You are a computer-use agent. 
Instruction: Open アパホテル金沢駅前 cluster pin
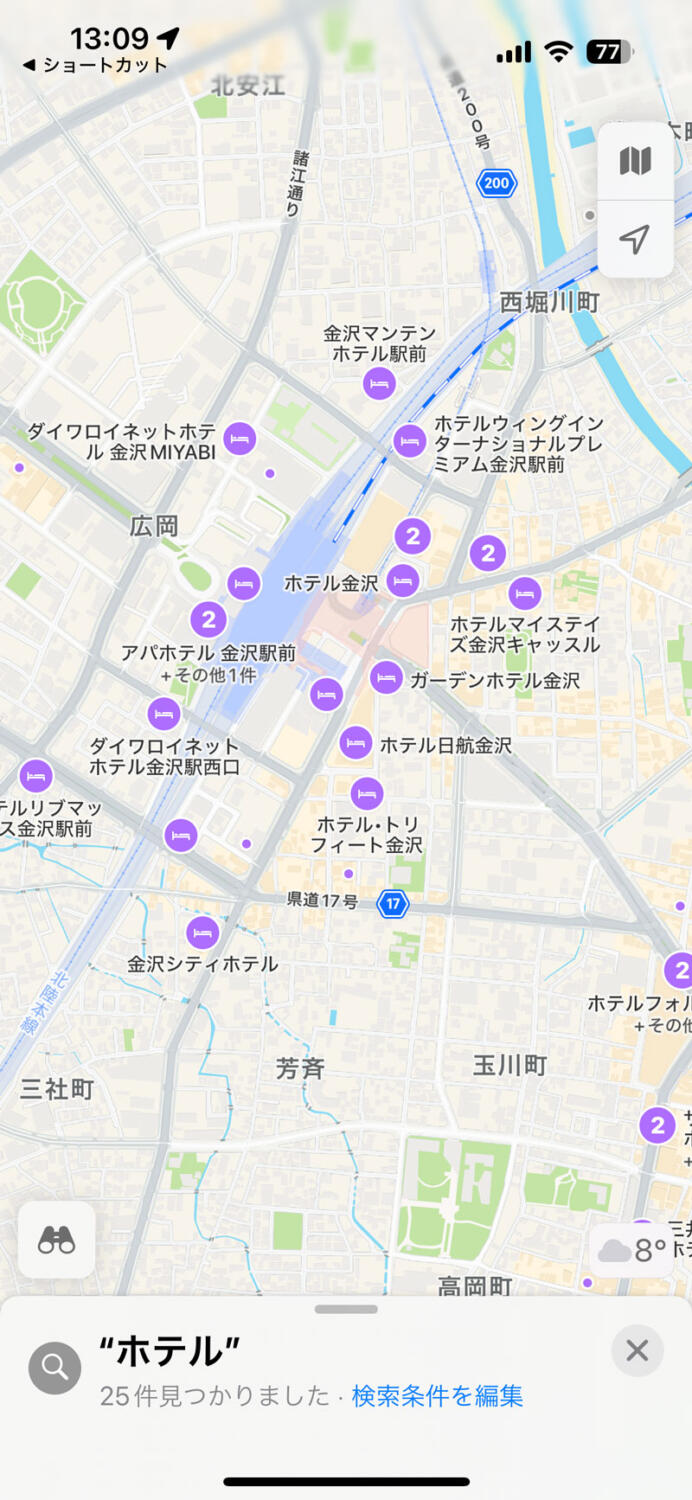[208, 620]
